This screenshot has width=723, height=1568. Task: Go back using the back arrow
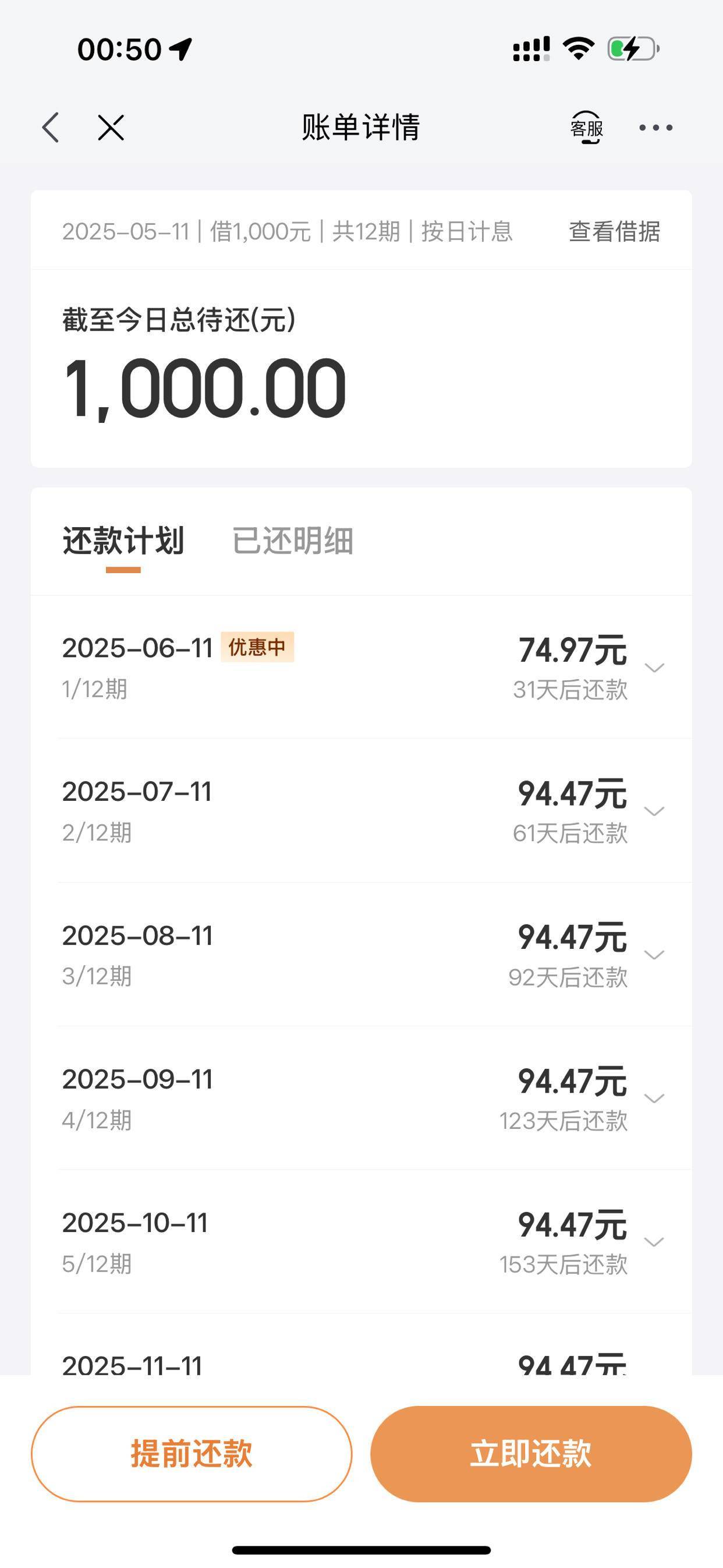51,128
